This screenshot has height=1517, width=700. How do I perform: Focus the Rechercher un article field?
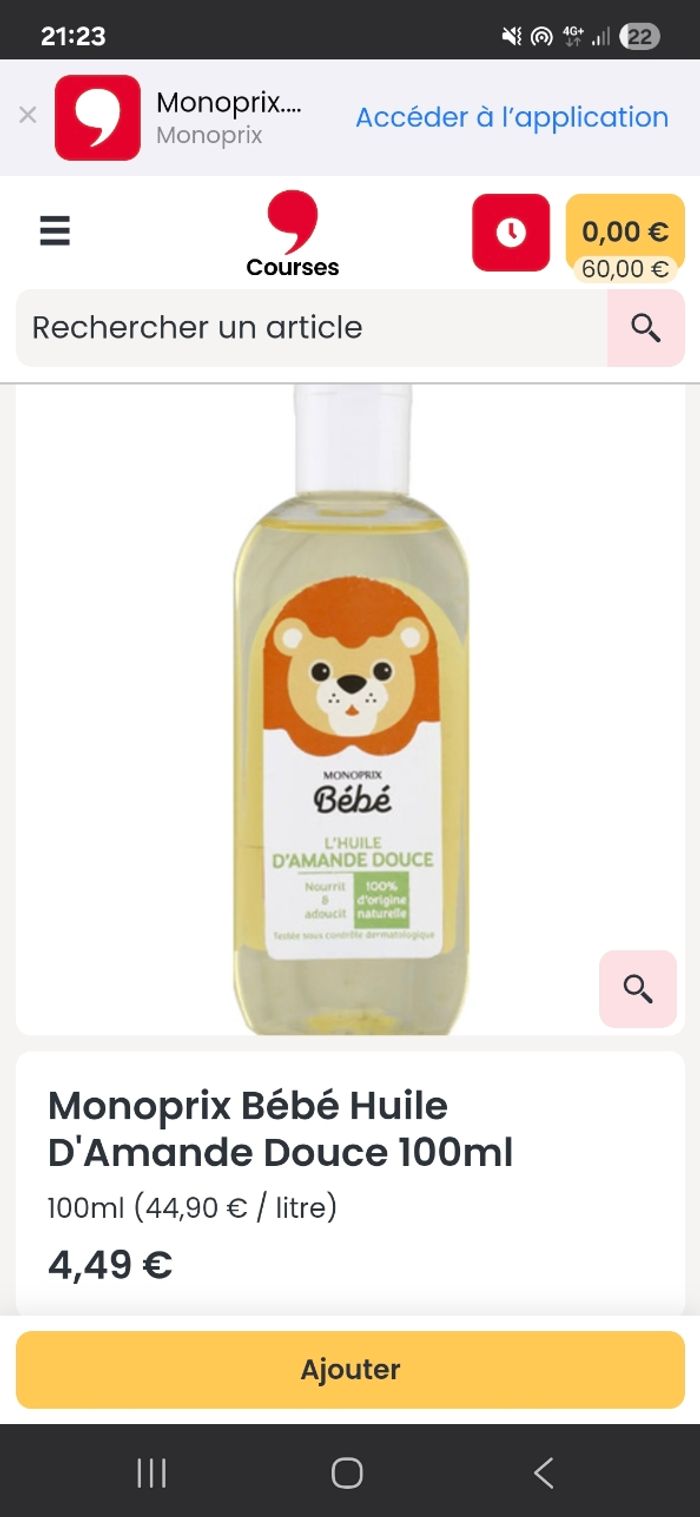310,327
